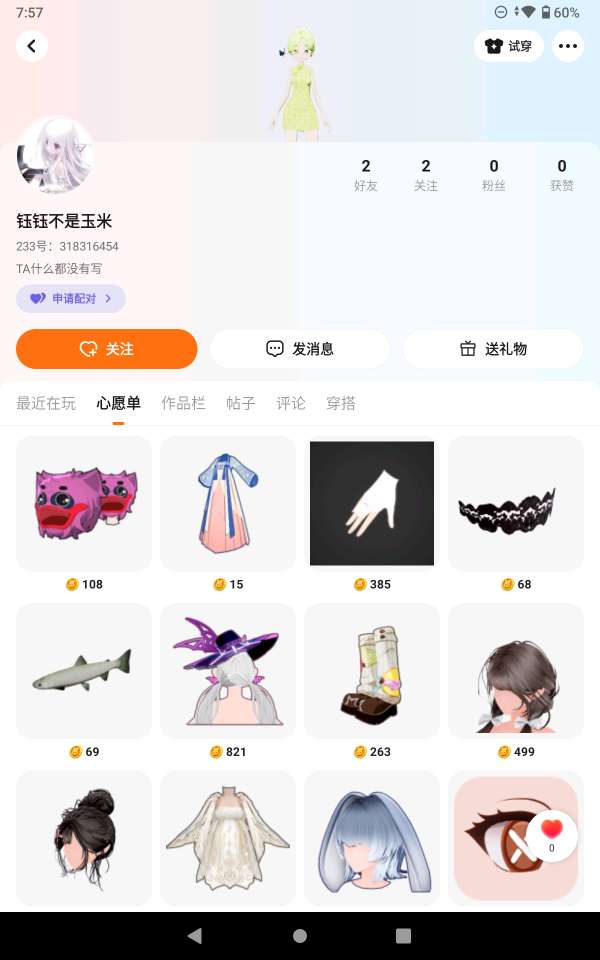Open the pink monster slippers priced 108
The width and height of the screenshot is (600, 960).
[x=84, y=503]
